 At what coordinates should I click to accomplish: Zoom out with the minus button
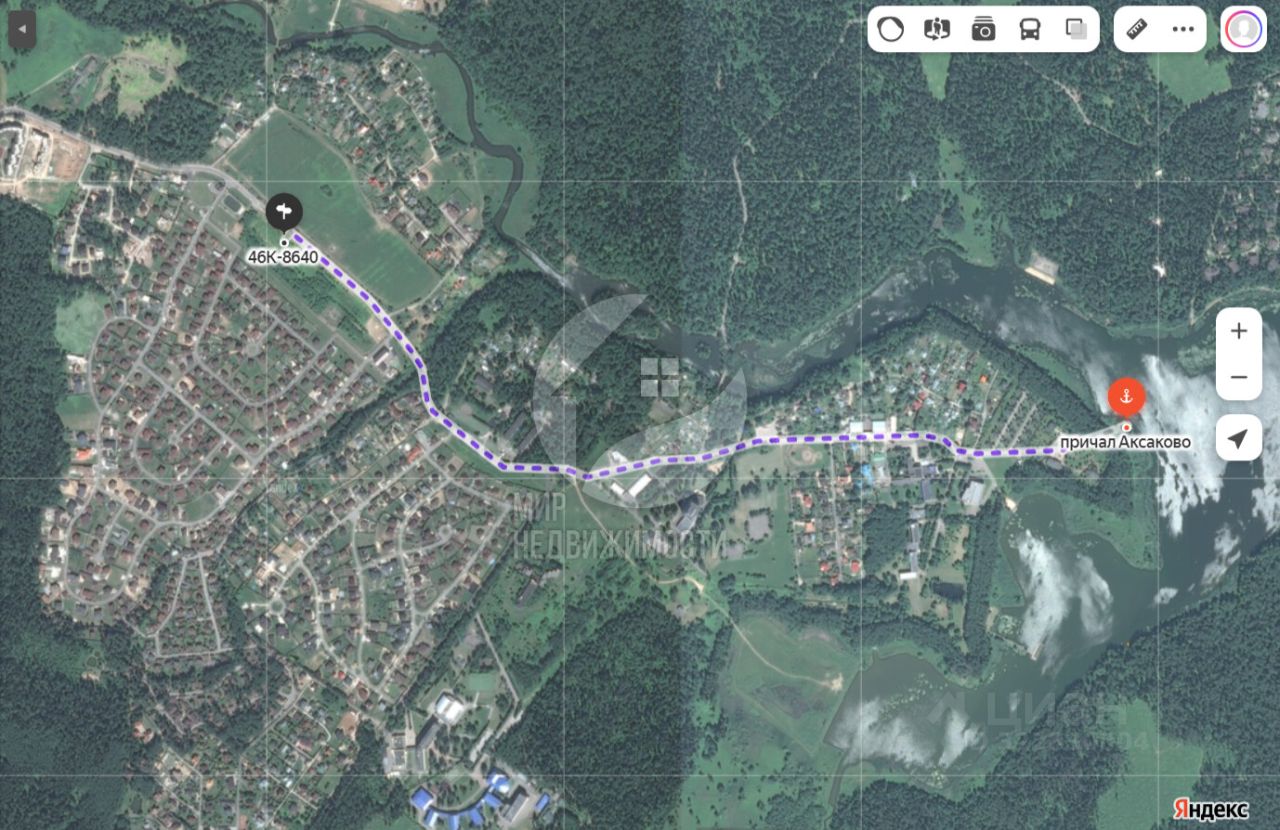pos(1239,377)
